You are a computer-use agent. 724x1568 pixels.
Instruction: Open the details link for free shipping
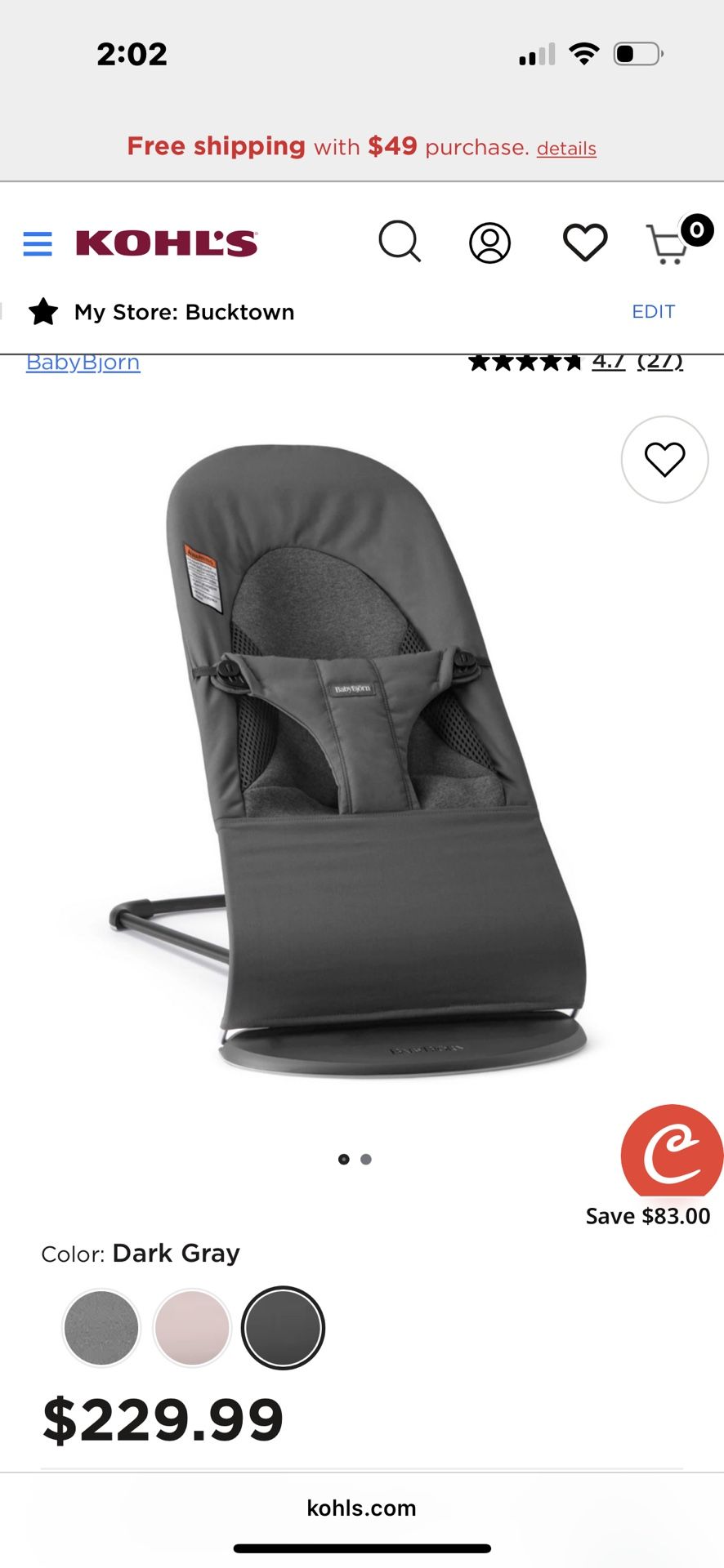565,149
